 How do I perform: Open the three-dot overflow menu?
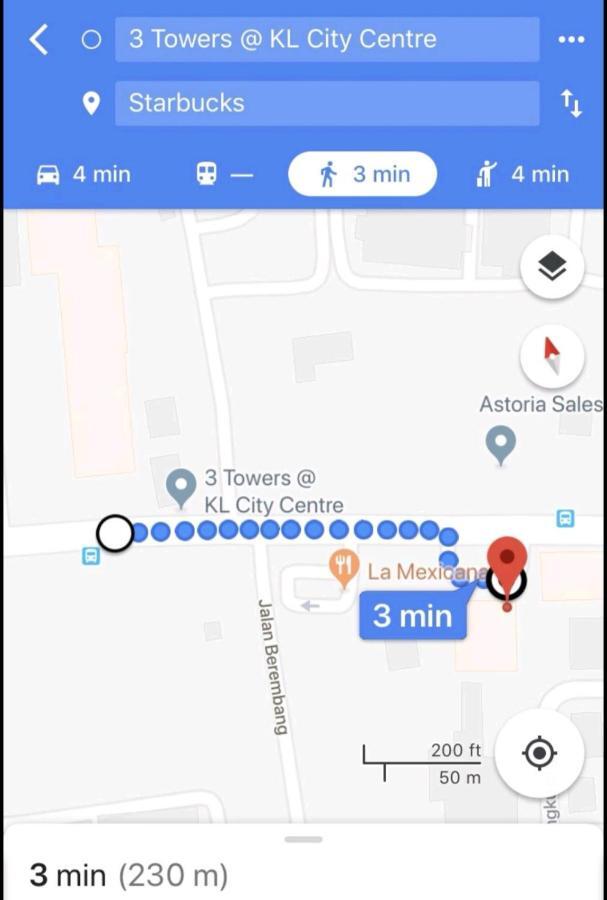[x=570, y=40]
